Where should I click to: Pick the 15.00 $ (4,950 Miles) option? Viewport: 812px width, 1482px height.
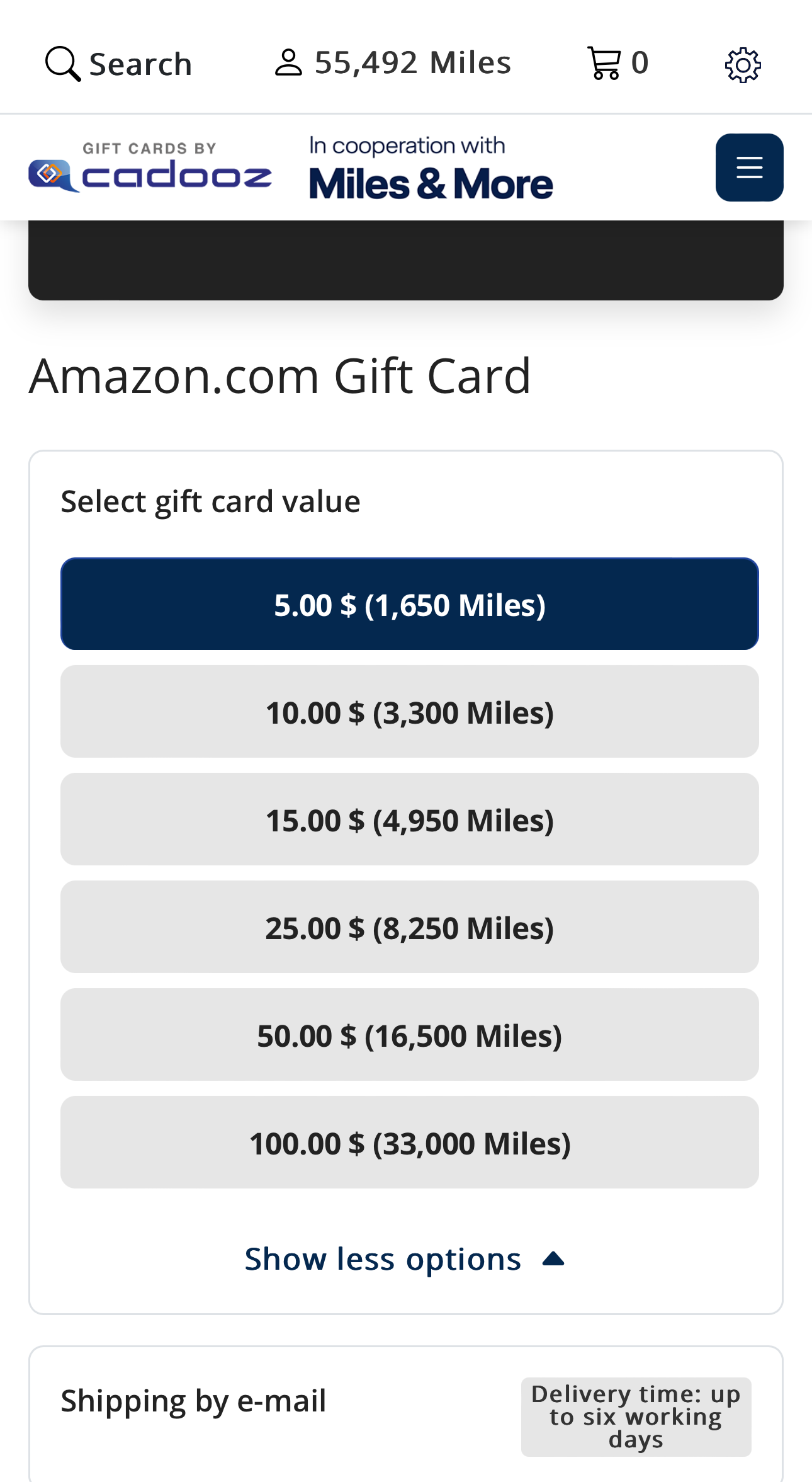click(x=409, y=819)
